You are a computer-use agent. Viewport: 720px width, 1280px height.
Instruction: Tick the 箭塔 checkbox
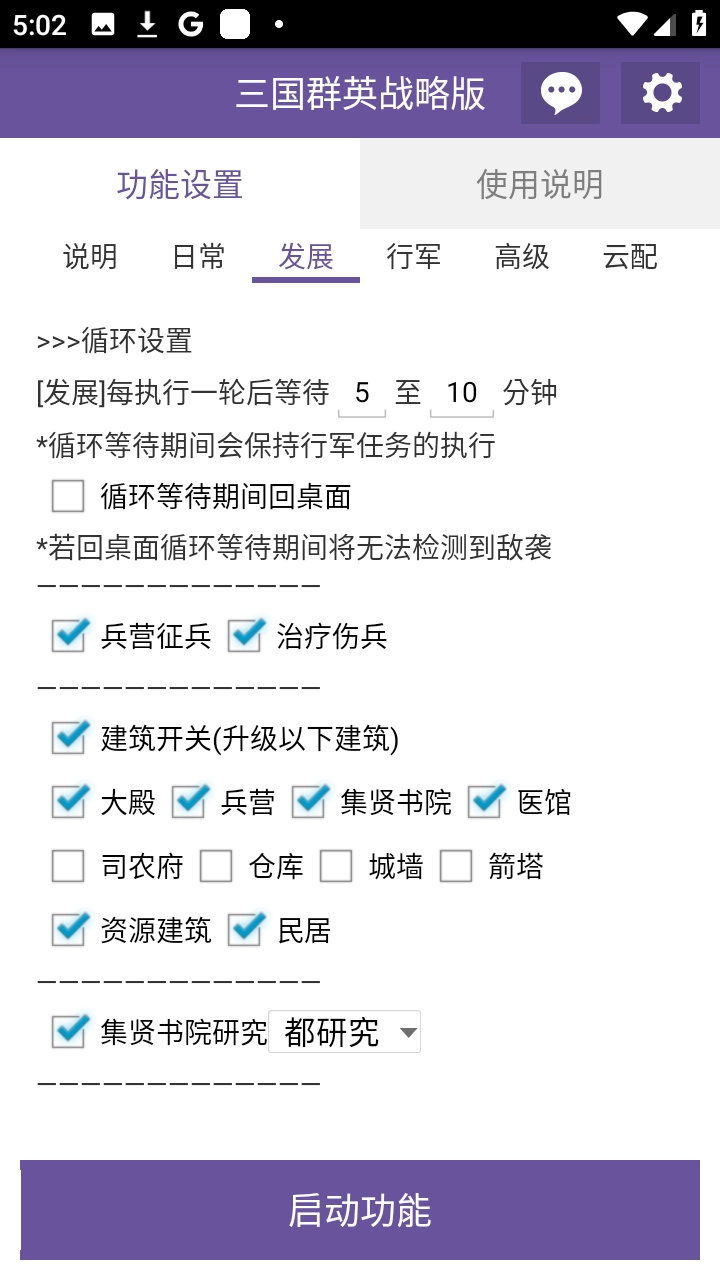(456, 866)
